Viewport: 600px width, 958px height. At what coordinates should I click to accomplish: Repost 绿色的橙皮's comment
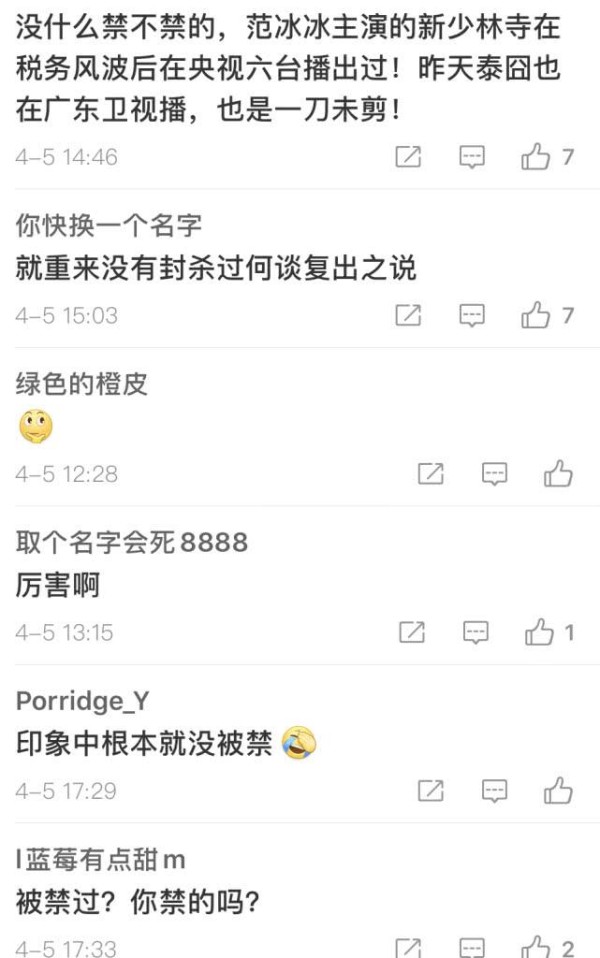click(x=430, y=475)
